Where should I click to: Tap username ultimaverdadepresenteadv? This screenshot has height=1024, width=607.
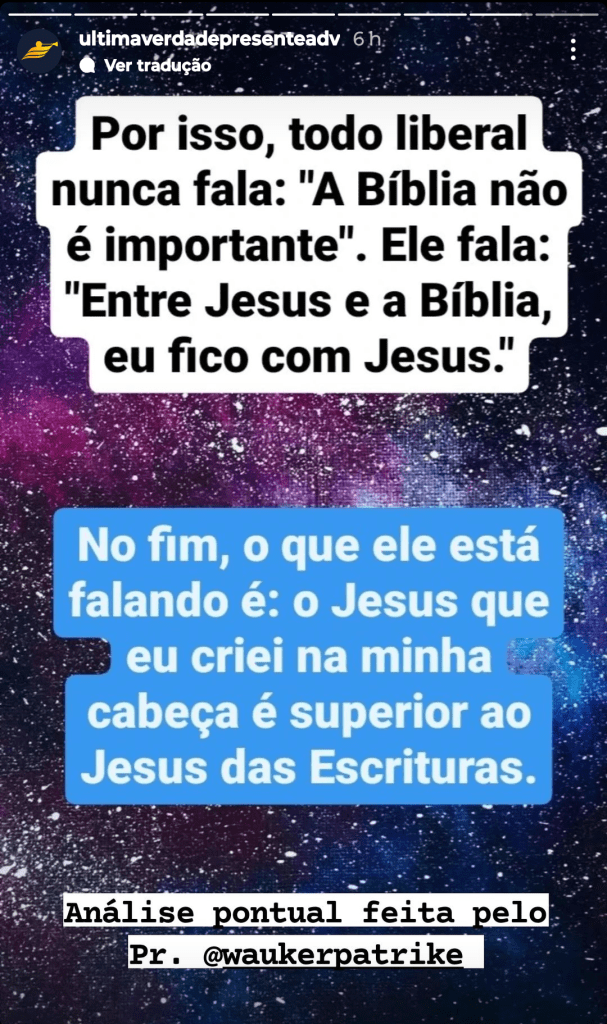click(211, 41)
